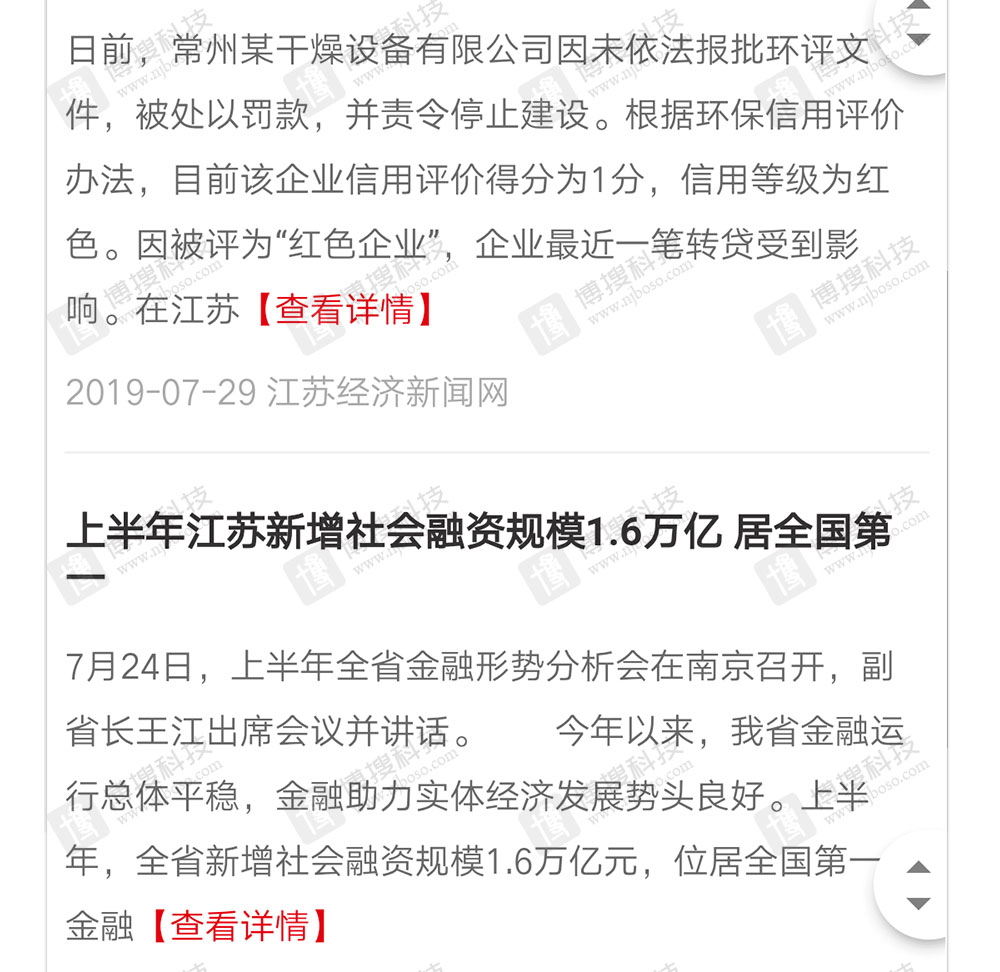The width and height of the screenshot is (1000, 972).
Task: Tap the up arrow beside 位居全国第一
Action: 918,866
